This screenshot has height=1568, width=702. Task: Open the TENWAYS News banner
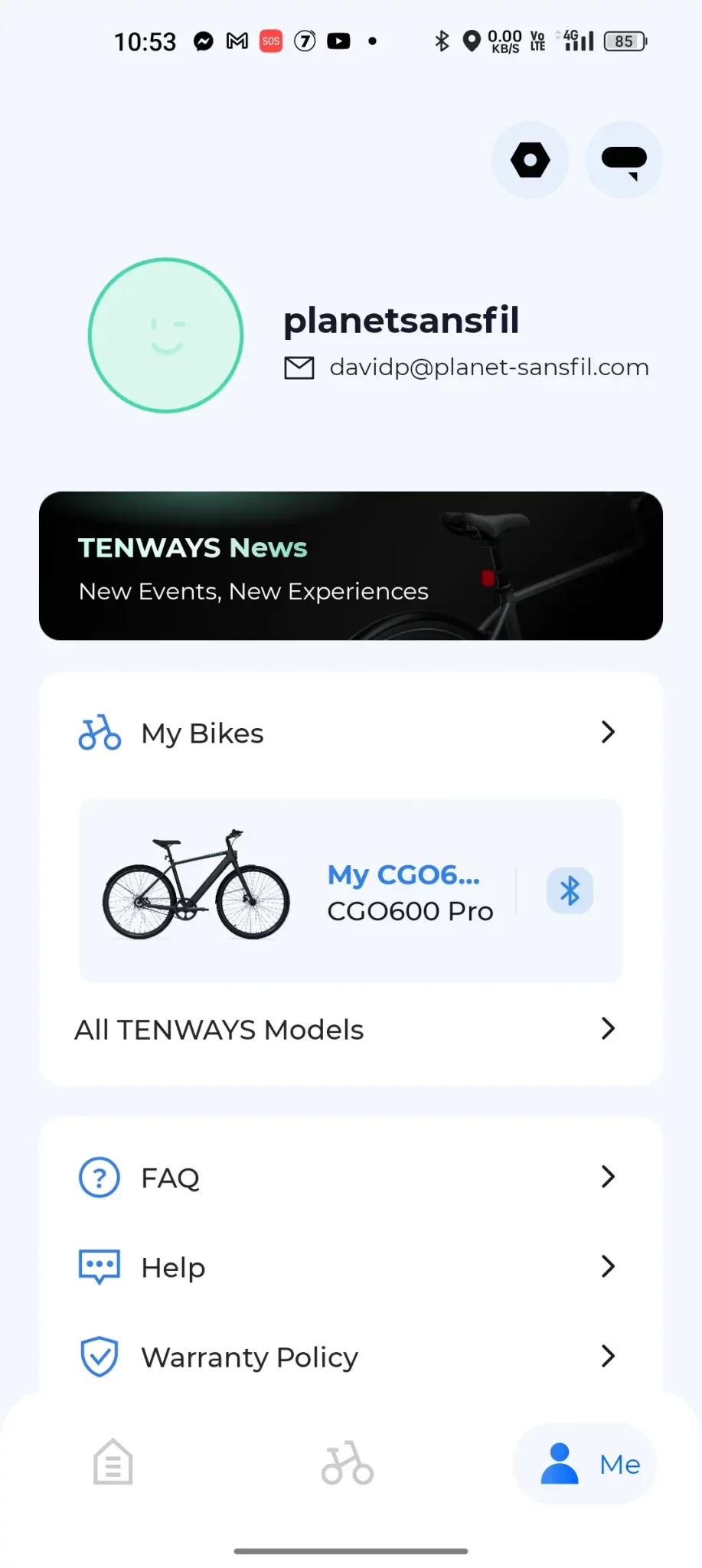click(351, 566)
